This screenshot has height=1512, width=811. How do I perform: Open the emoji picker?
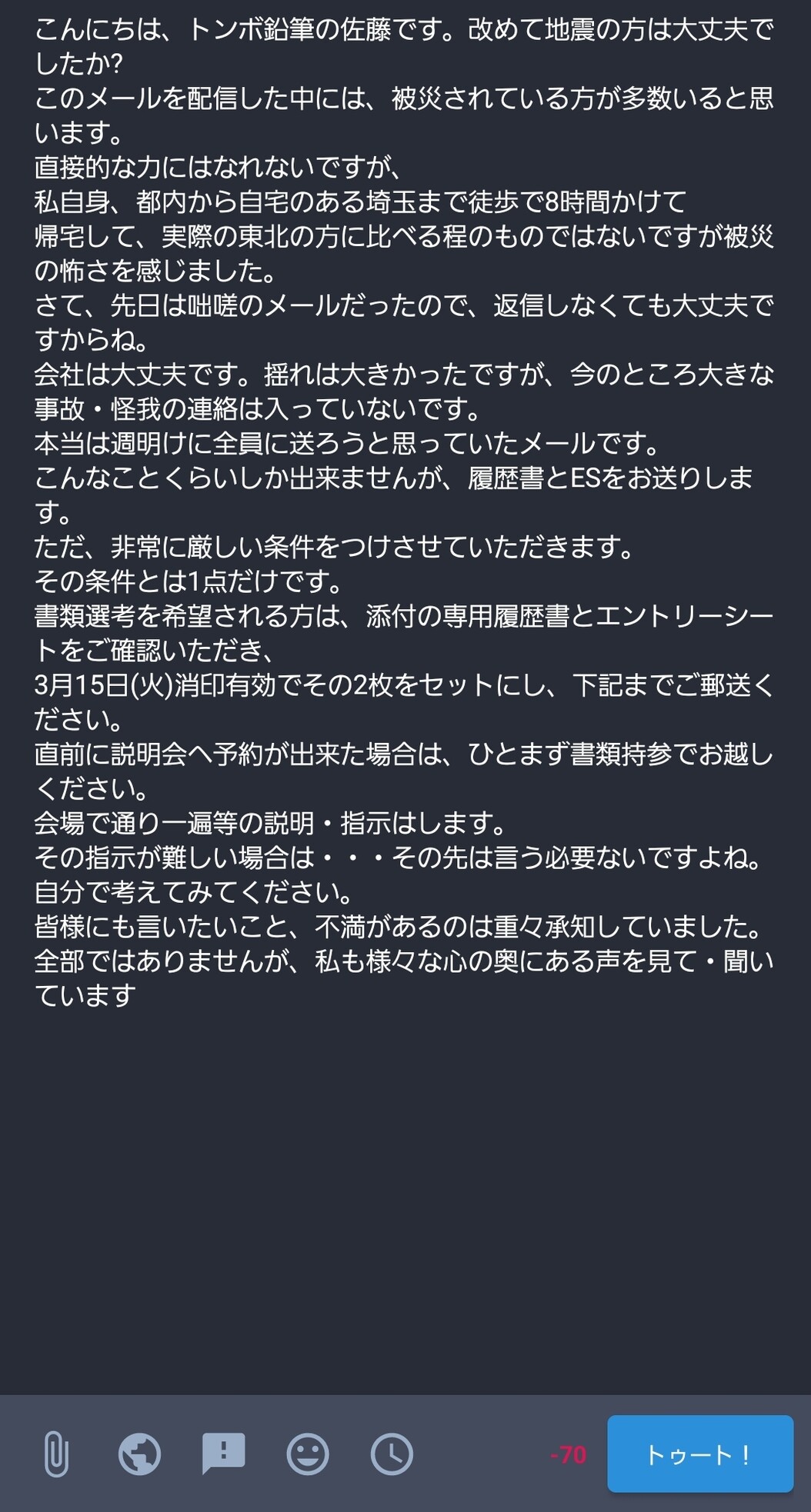(x=308, y=1454)
